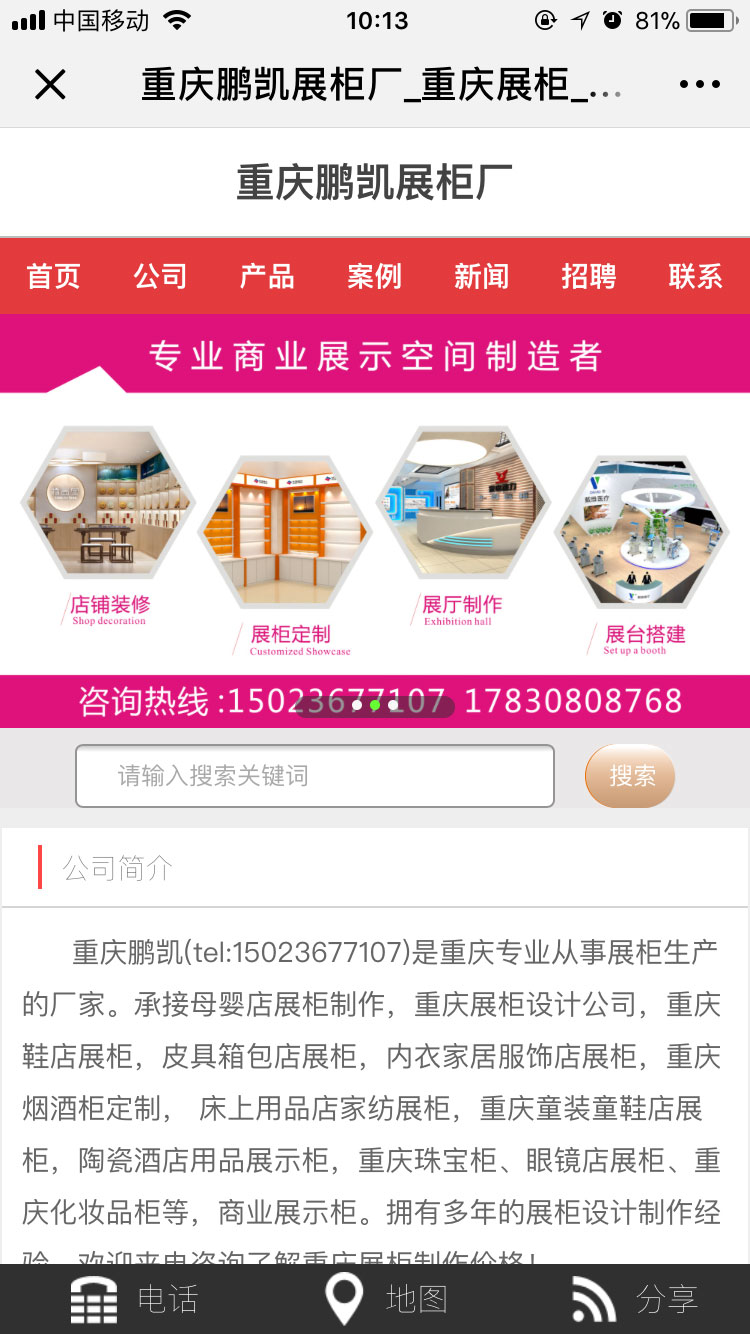
Task: Focus the 请输入搜索关键词 search field
Action: coord(314,776)
